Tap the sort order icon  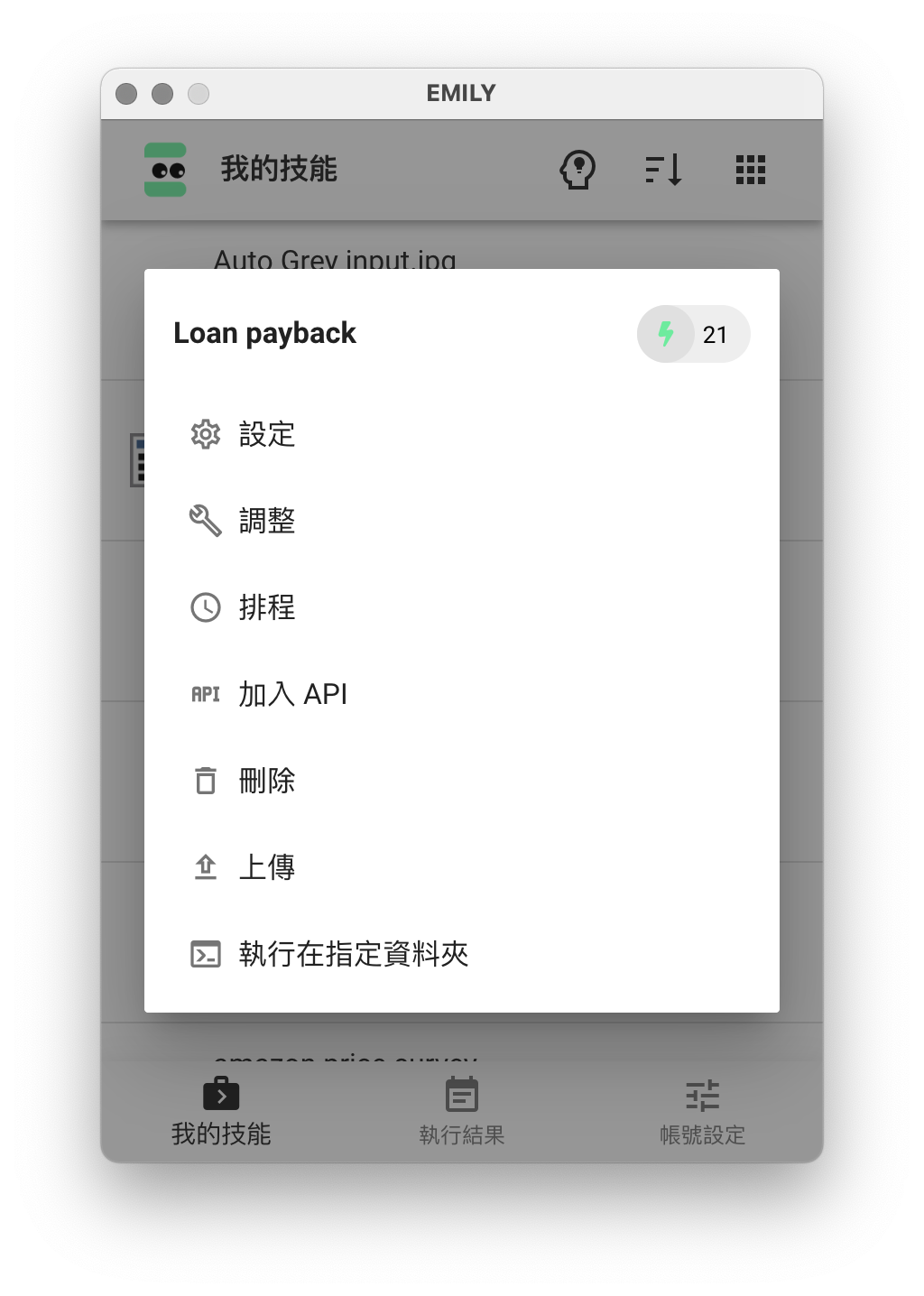coord(663,169)
